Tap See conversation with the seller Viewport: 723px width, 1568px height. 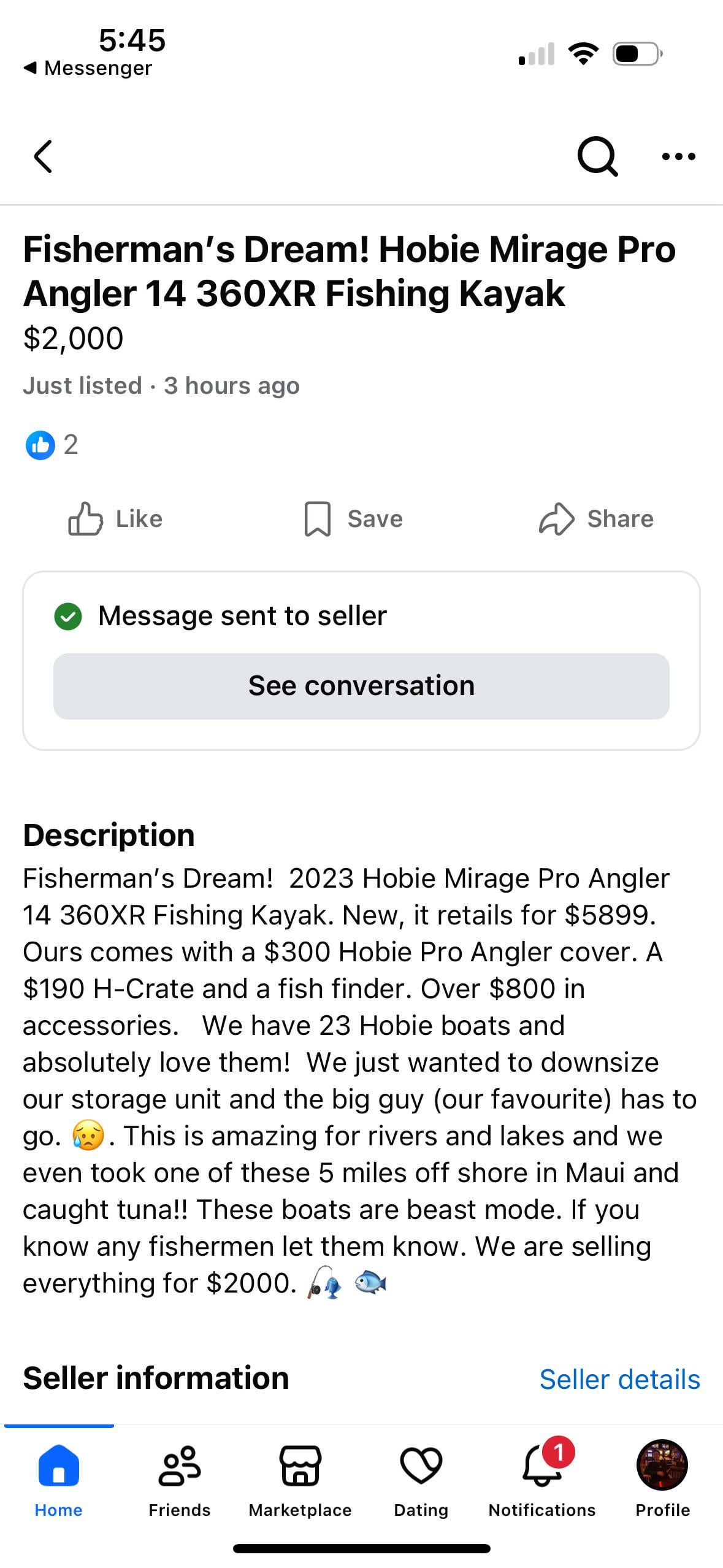click(361, 686)
